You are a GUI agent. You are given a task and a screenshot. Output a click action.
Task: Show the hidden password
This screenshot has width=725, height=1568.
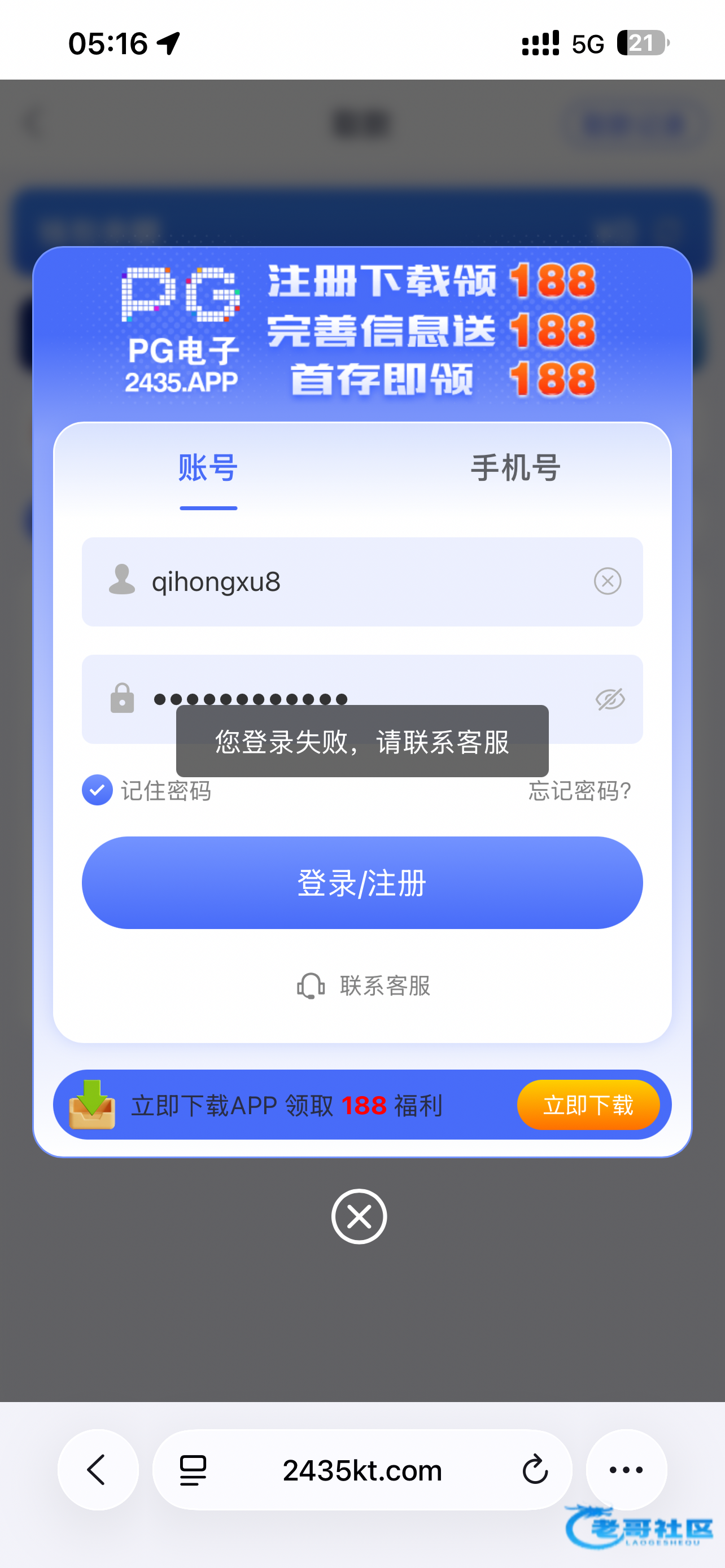[x=610, y=699]
